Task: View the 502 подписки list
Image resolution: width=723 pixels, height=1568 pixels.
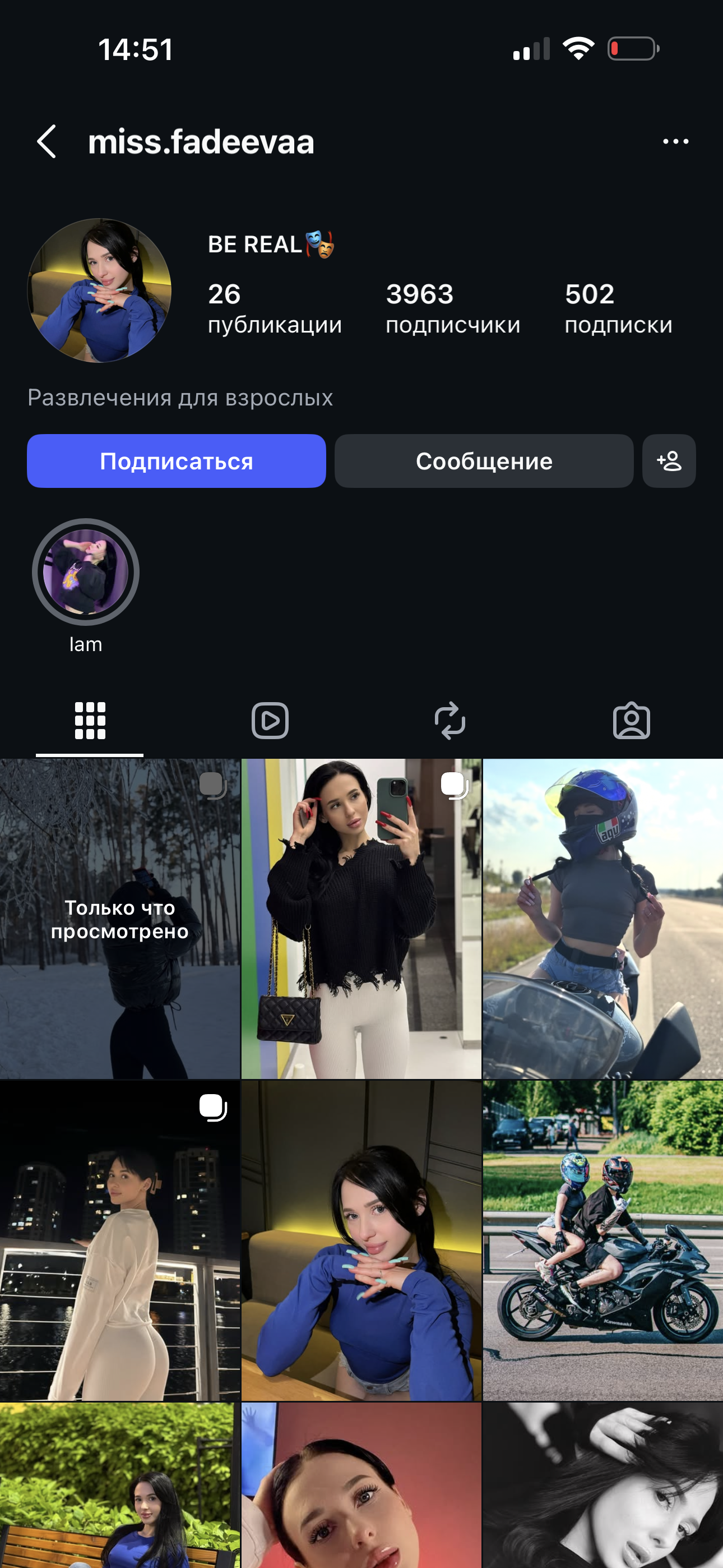Action: pyautogui.click(x=618, y=308)
